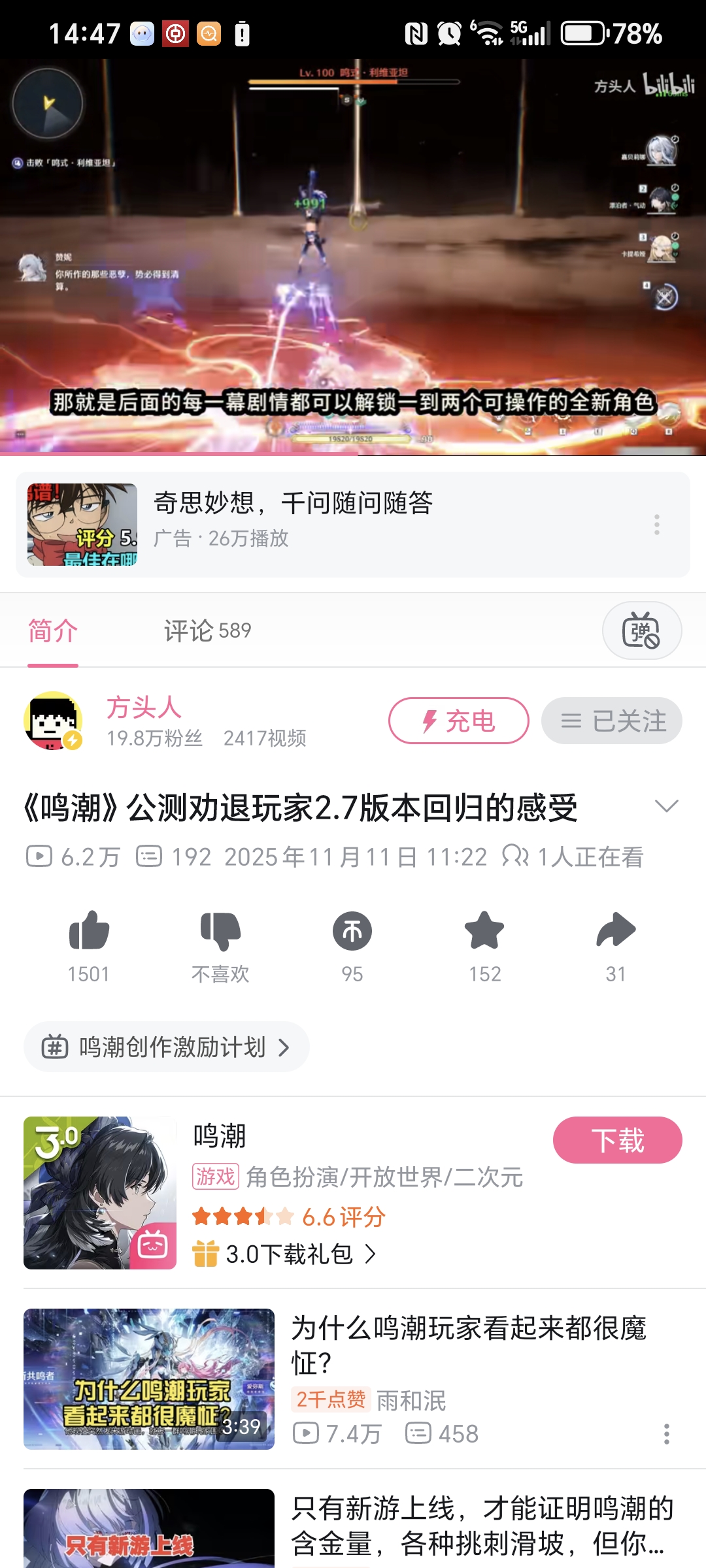
Task: Expand the video title description chevron
Action: click(666, 806)
